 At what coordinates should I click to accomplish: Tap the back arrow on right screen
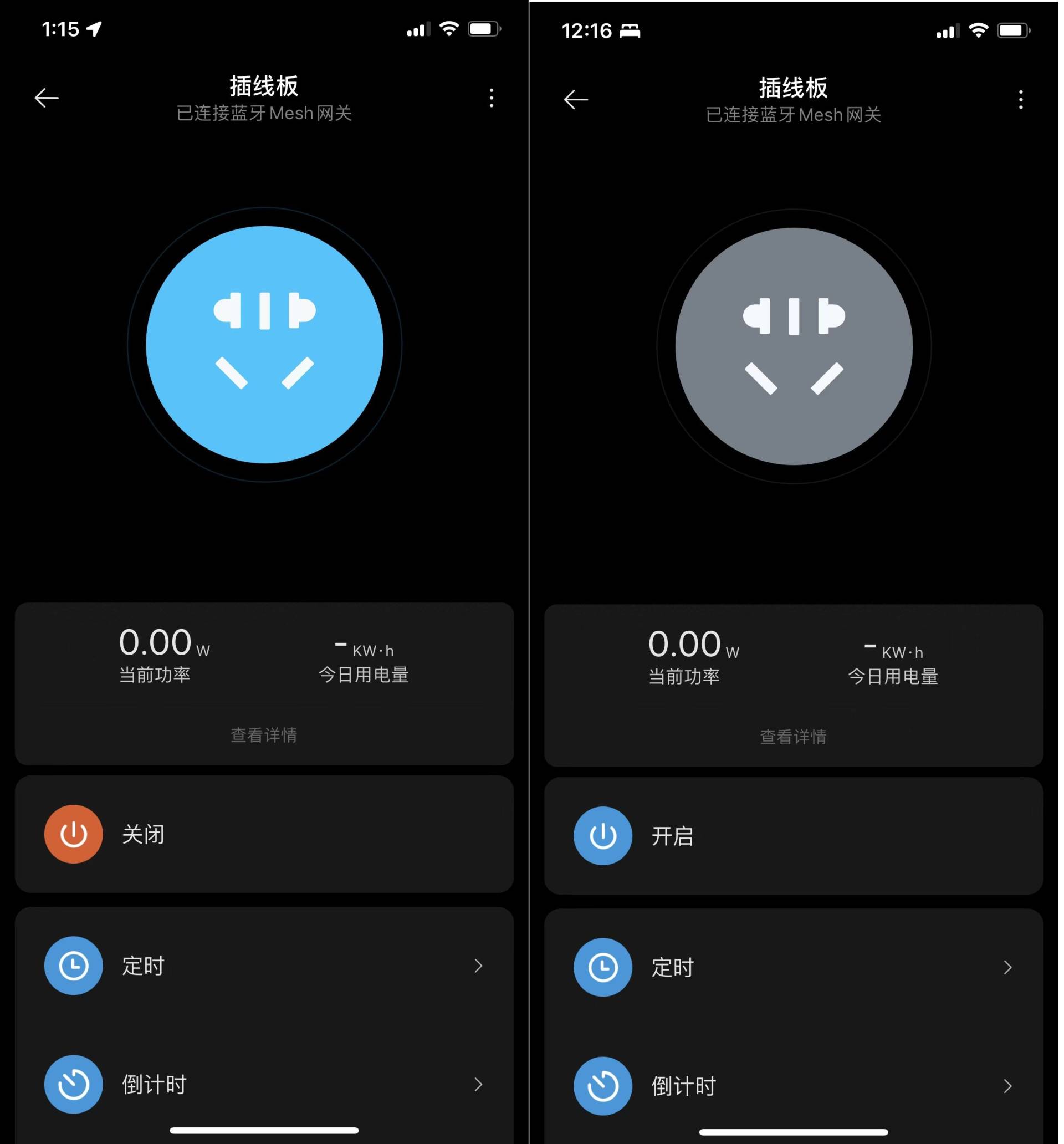coord(575,100)
